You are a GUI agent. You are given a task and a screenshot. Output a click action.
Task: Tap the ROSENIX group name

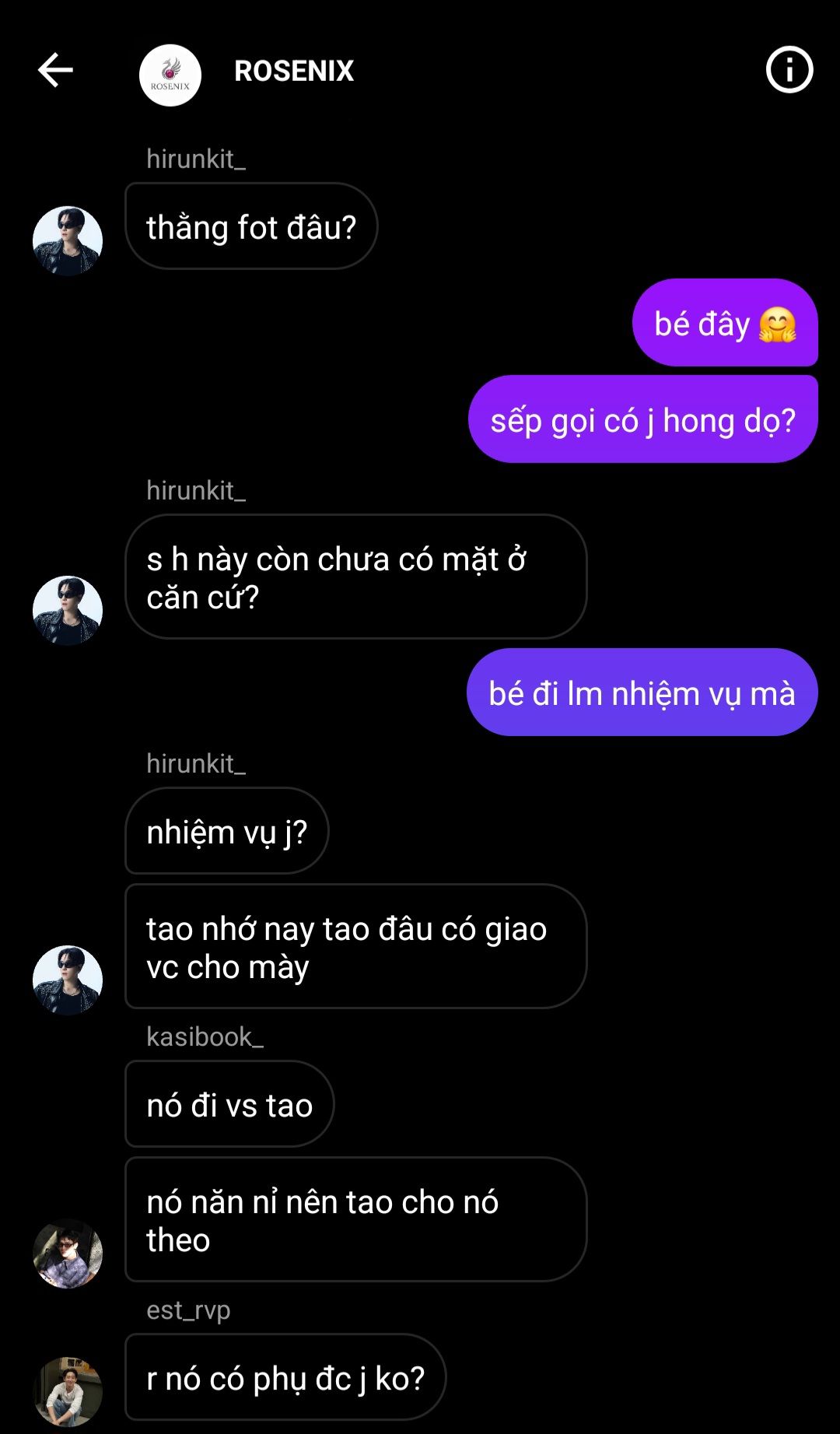[294, 72]
